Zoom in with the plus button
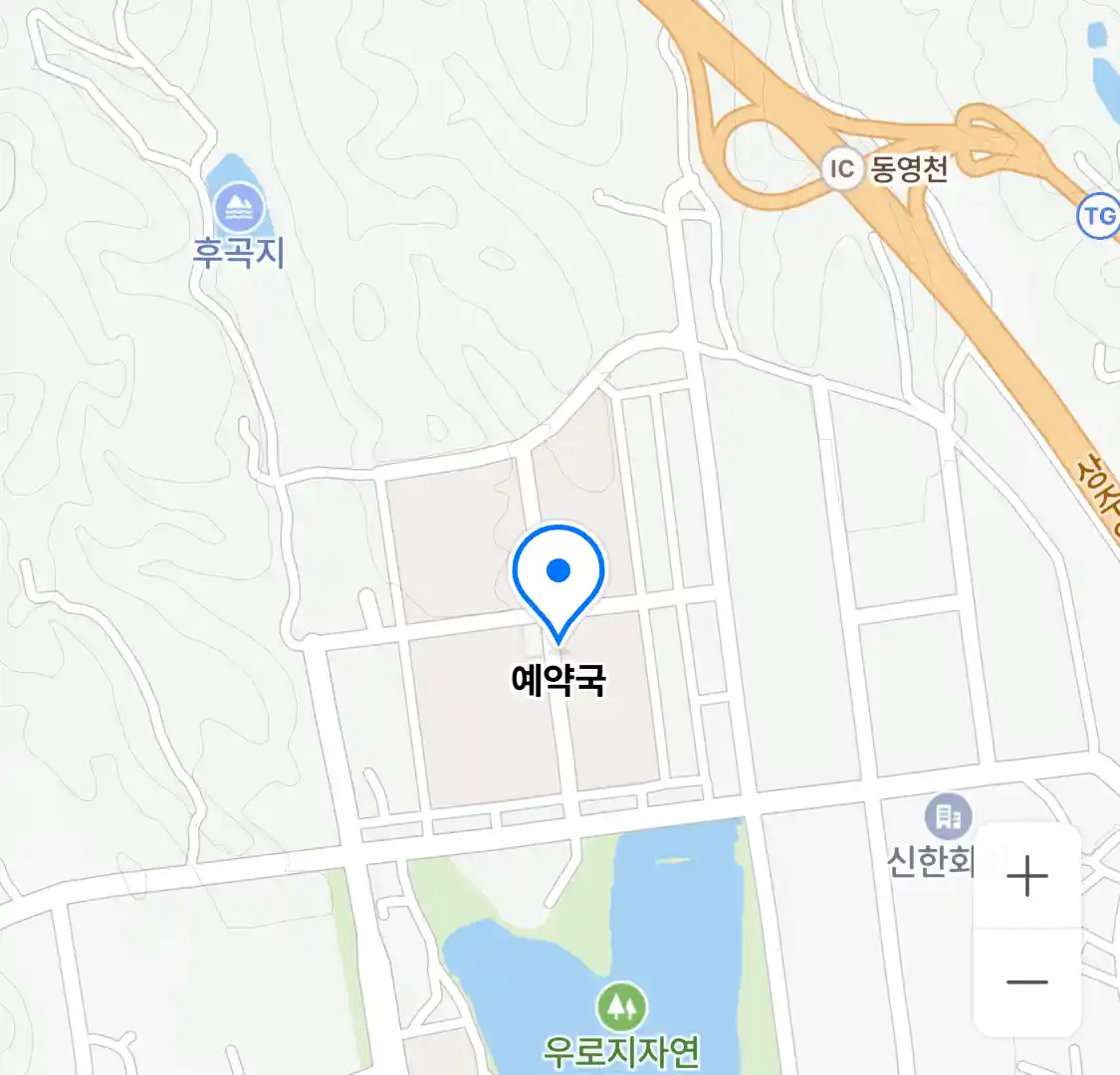Image resolution: width=1120 pixels, height=1075 pixels. 1026,877
